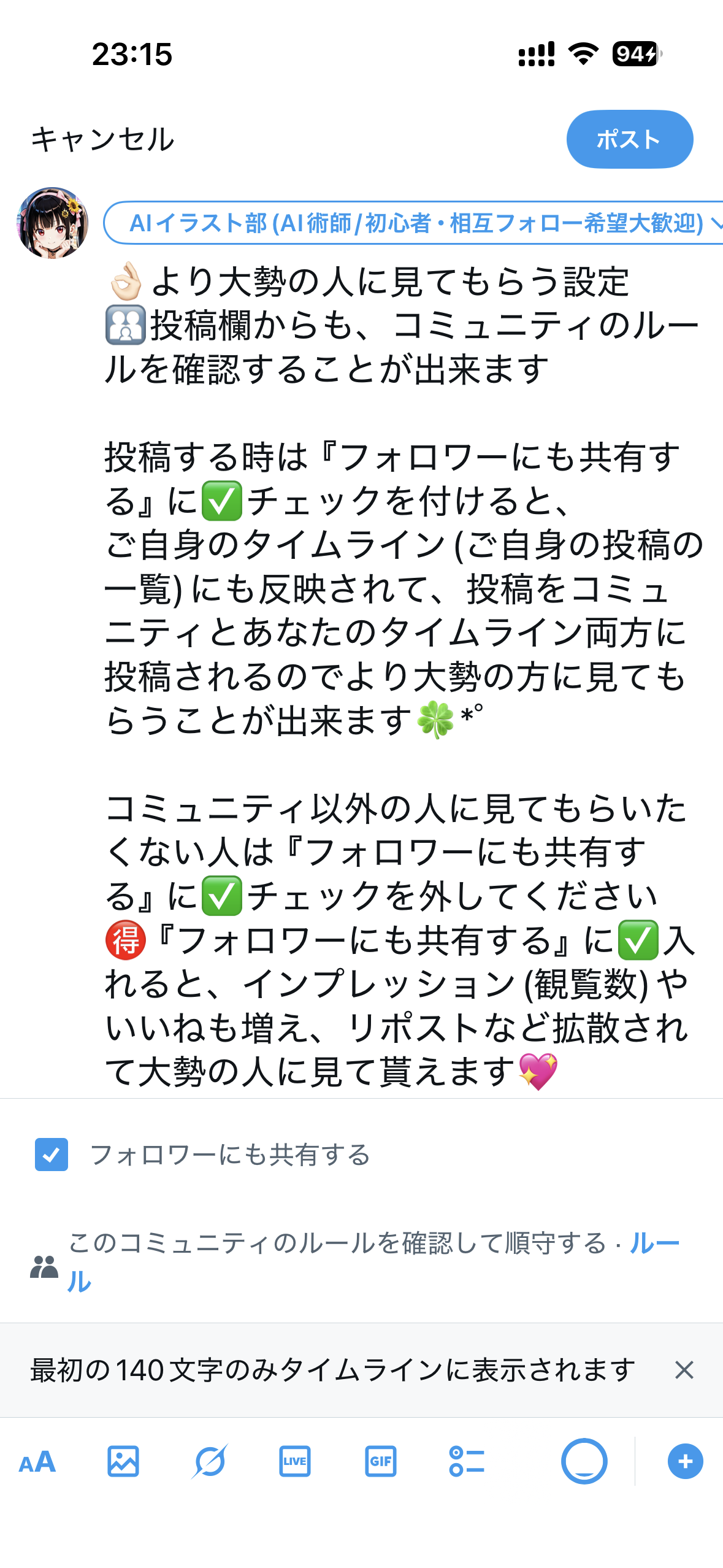Open text formatting AA option
The width and height of the screenshot is (723, 1568).
point(37,1462)
